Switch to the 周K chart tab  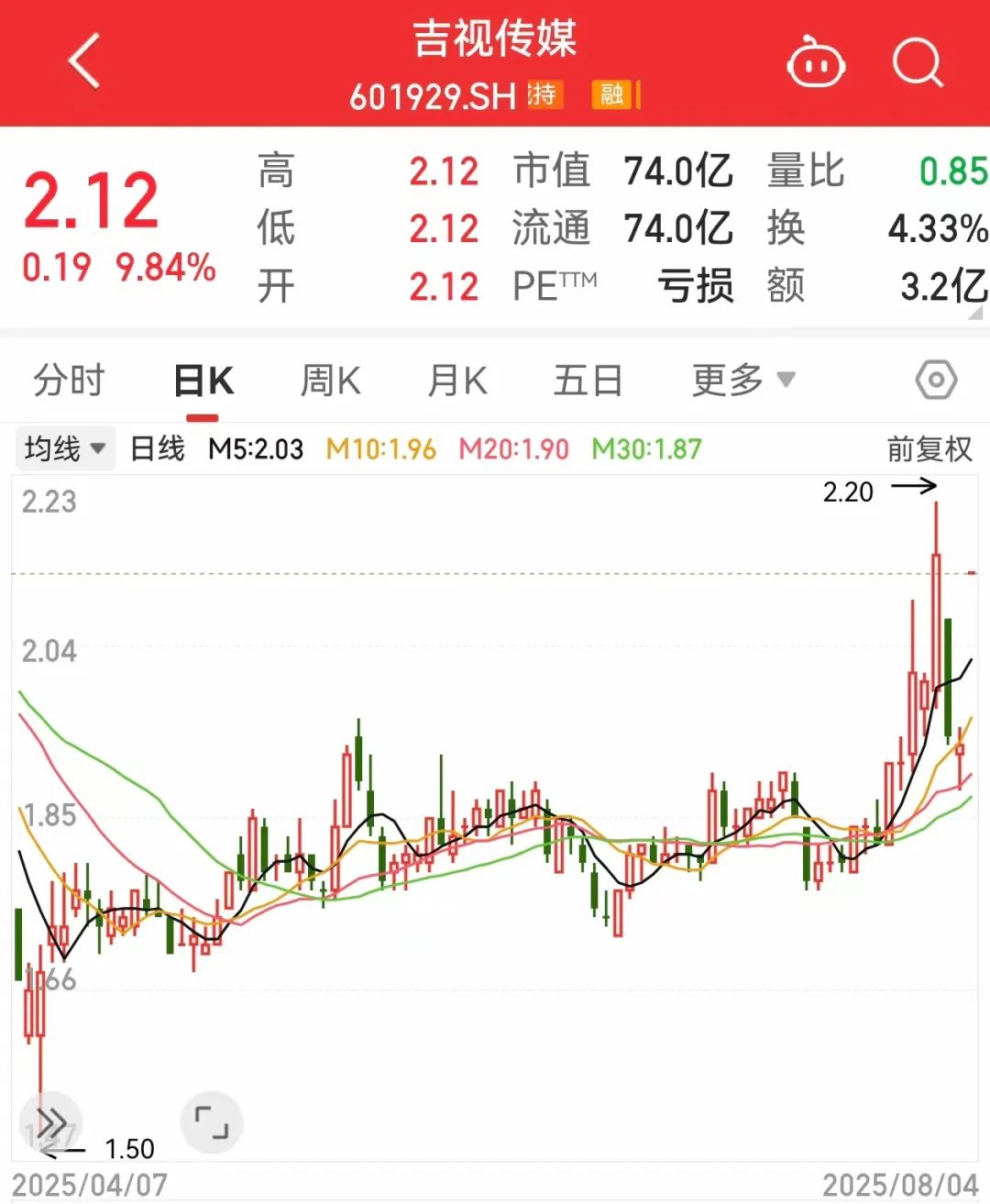tap(330, 380)
